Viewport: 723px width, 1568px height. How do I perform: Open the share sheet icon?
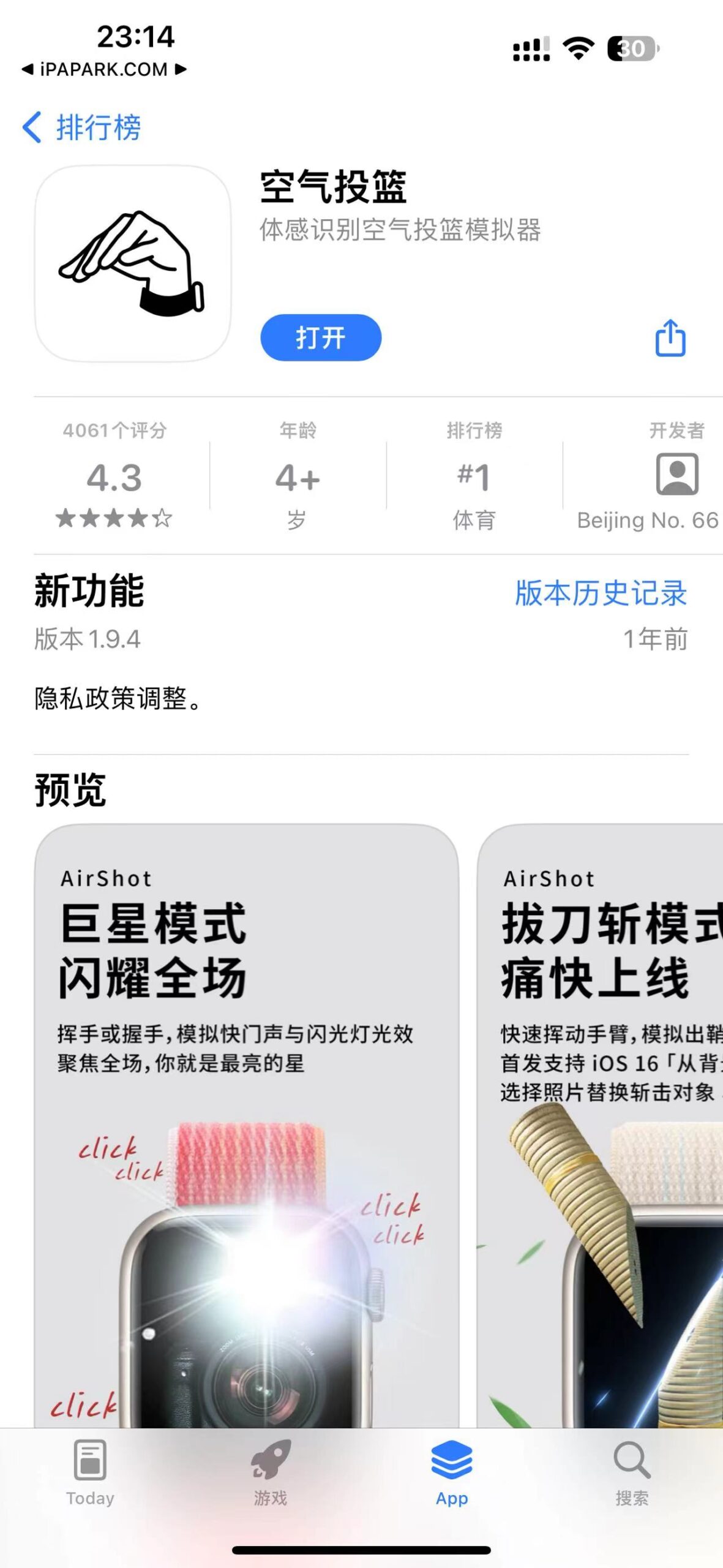point(672,337)
